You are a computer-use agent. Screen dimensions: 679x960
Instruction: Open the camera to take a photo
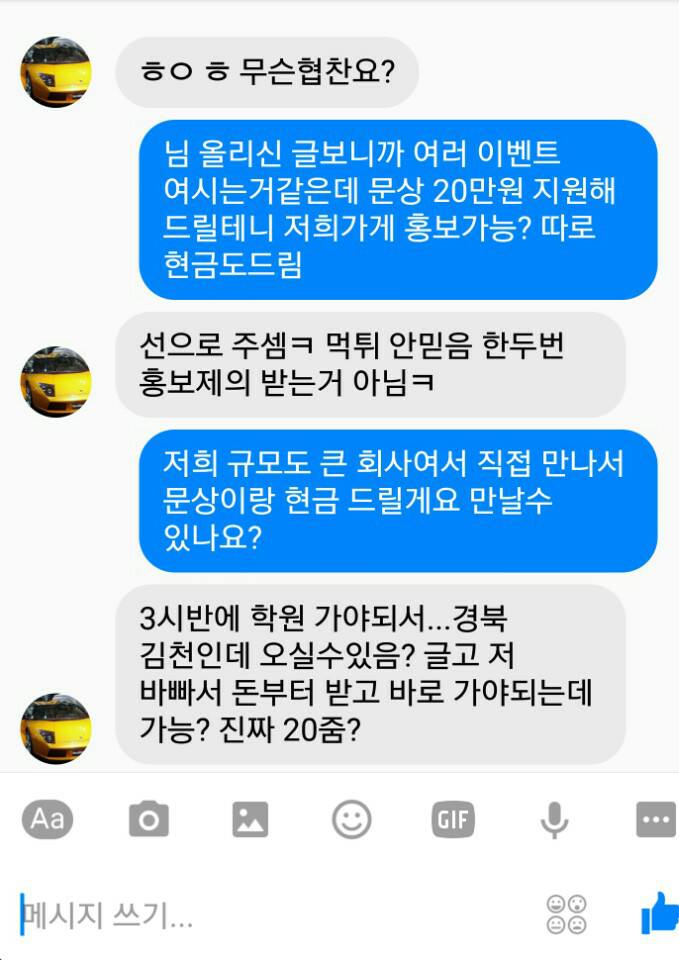(149, 821)
